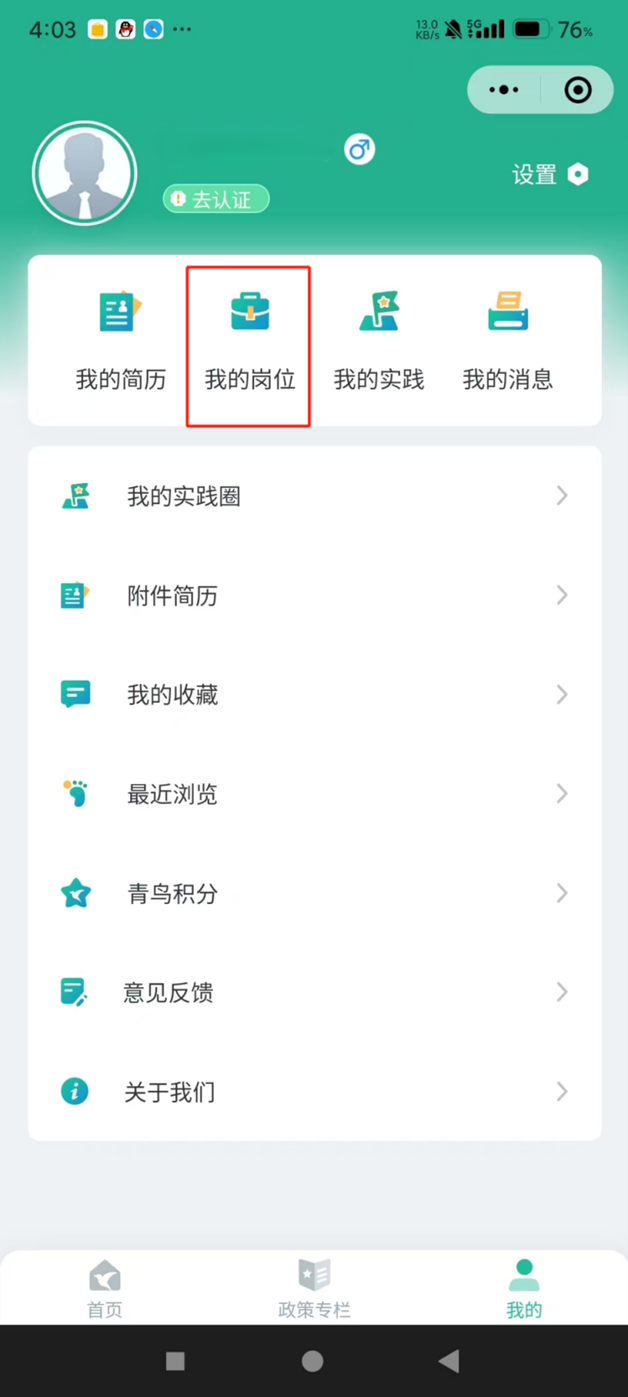Open 关于我们 about page
Viewport: 628px width, 1397px height.
click(x=314, y=1092)
